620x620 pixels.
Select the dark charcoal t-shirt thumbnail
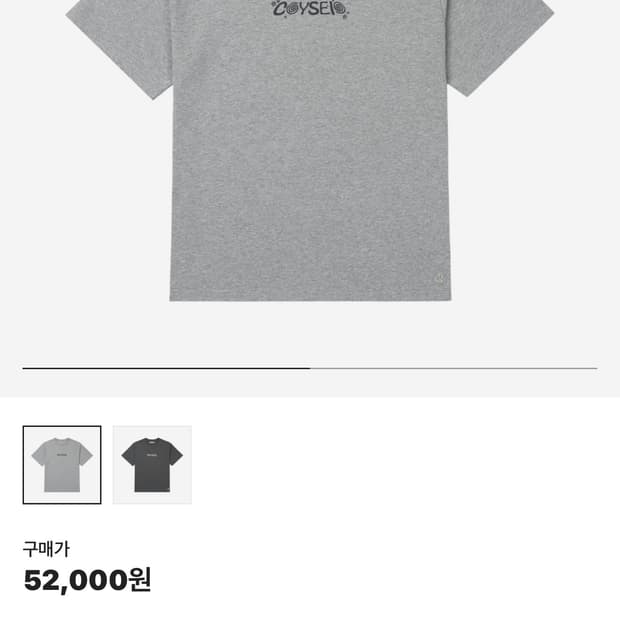(x=152, y=465)
